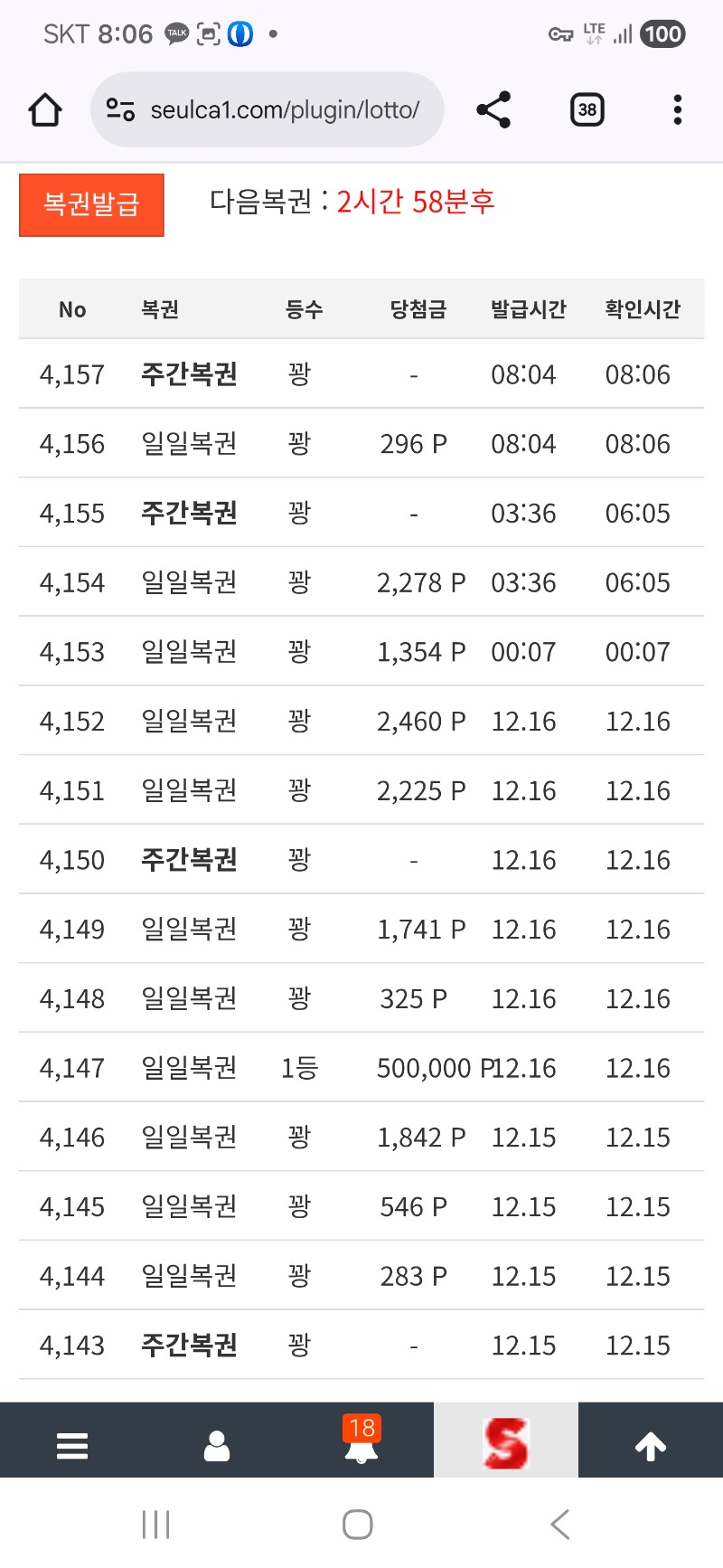The width and height of the screenshot is (723, 1568).
Task: Tap the red S logo tab
Action: click(506, 1442)
